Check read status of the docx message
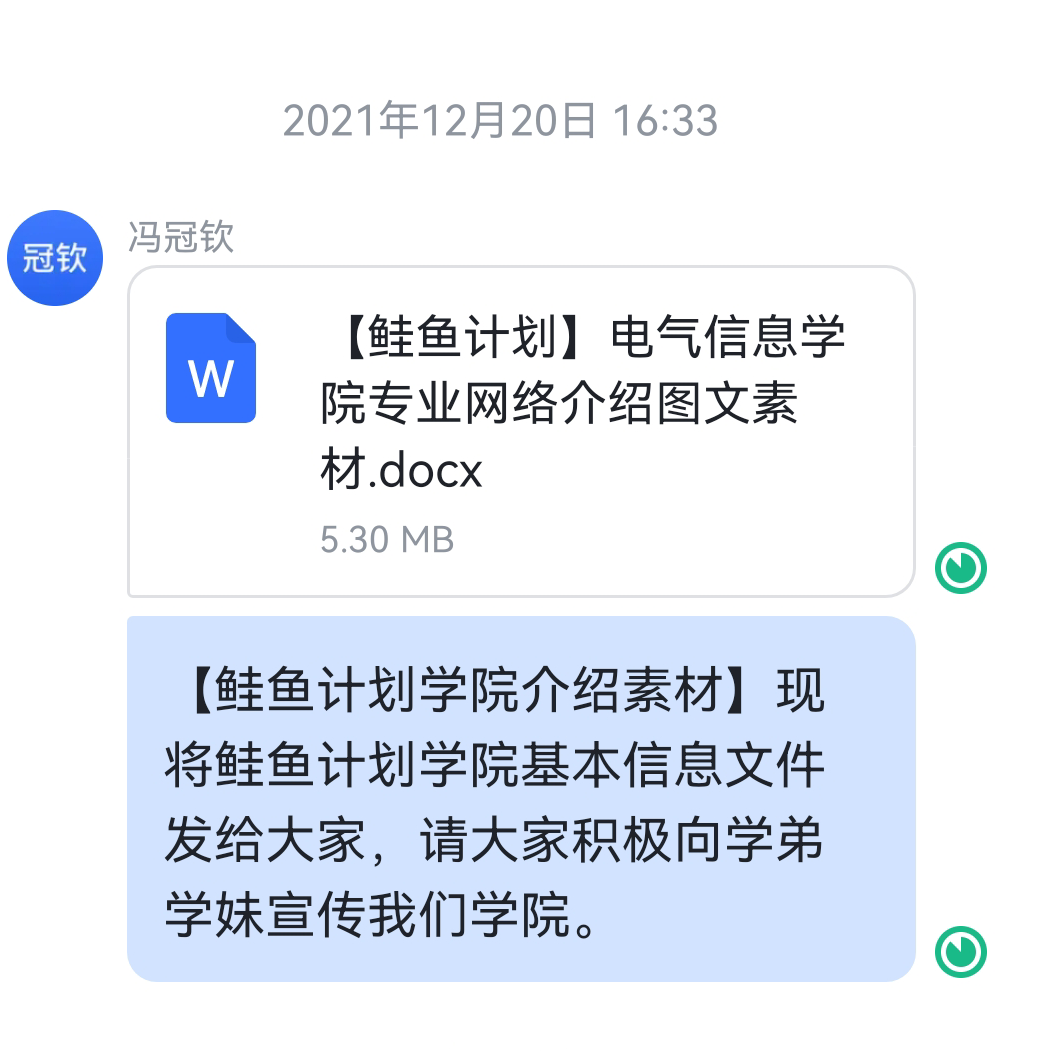1038x1051 pixels. click(x=960, y=568)
